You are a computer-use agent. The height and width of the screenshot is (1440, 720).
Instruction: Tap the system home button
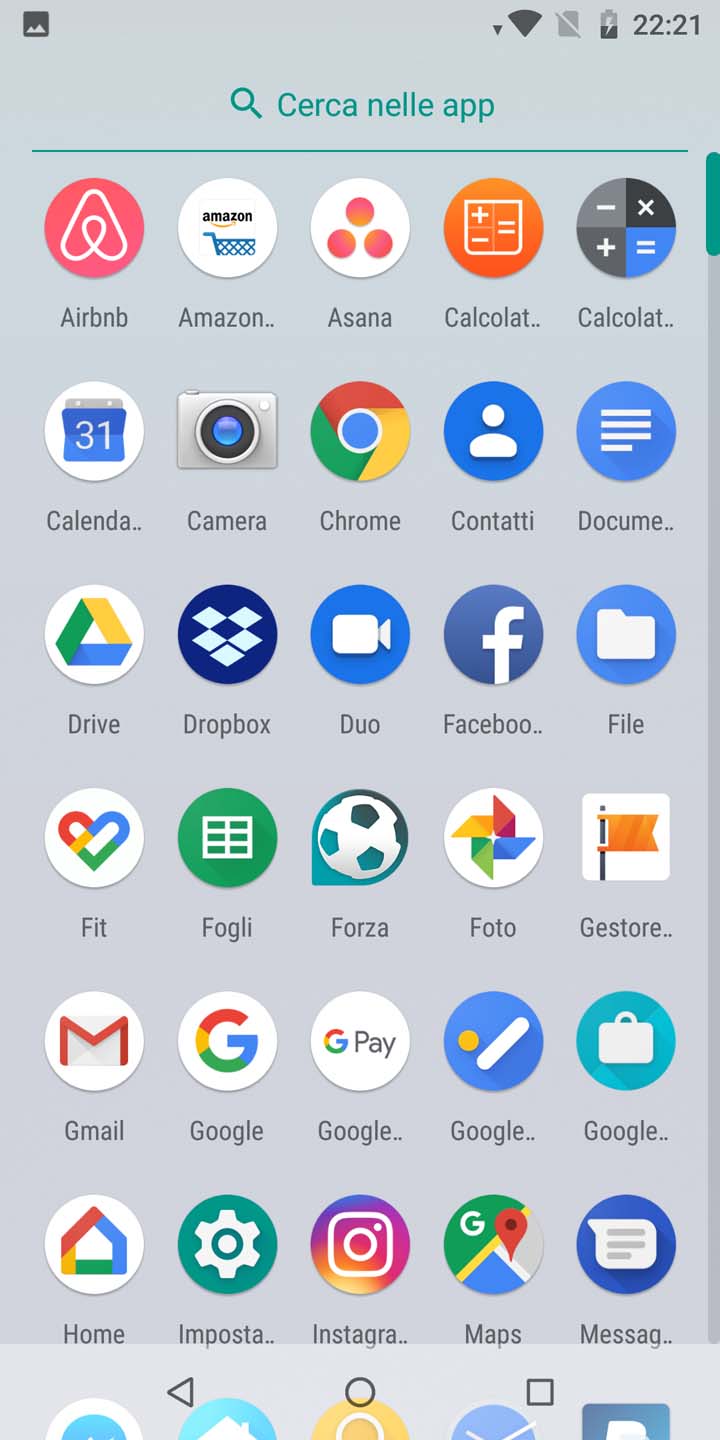360,1392
